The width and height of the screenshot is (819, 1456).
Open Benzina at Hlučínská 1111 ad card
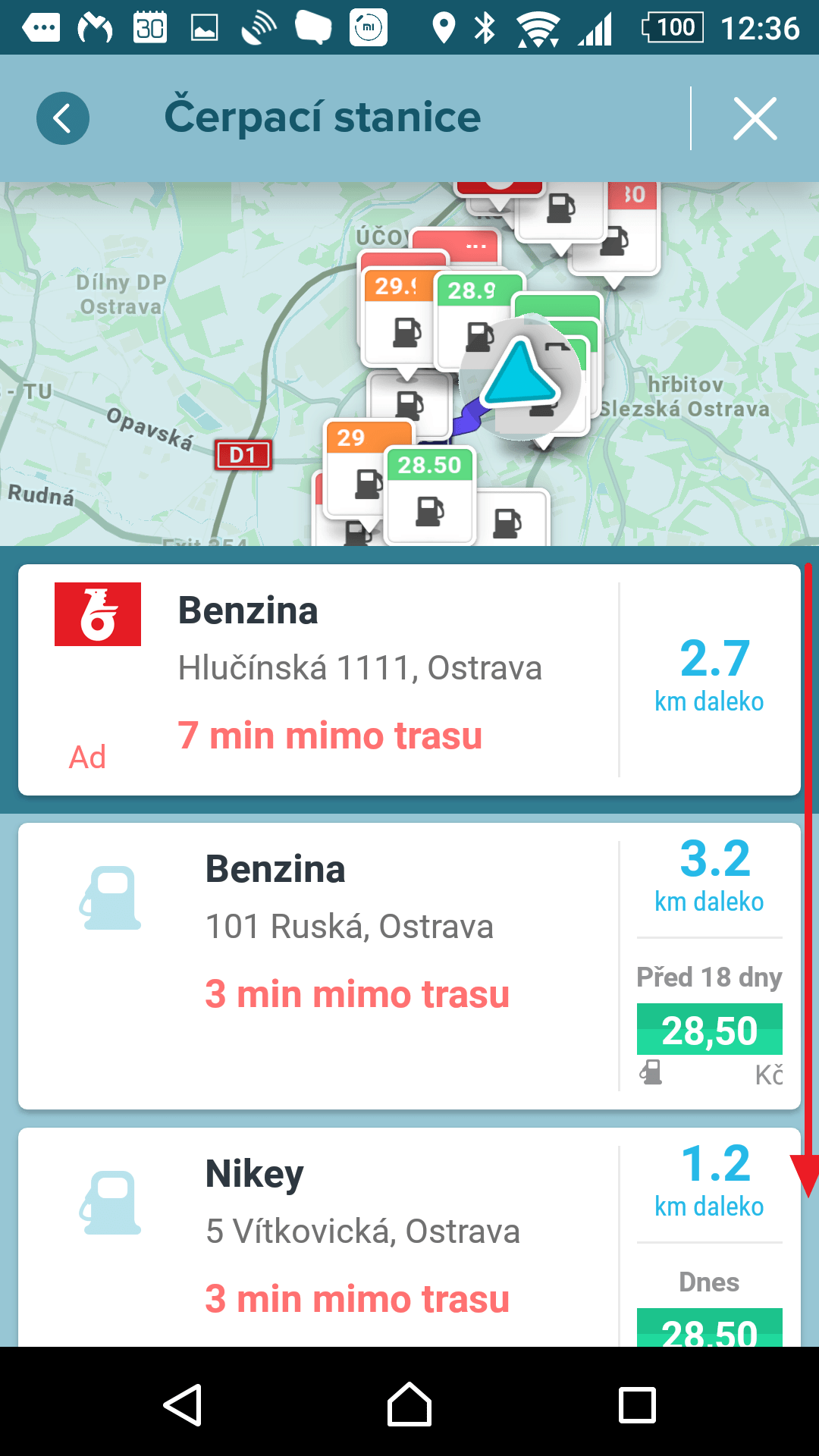click(409, 679)
